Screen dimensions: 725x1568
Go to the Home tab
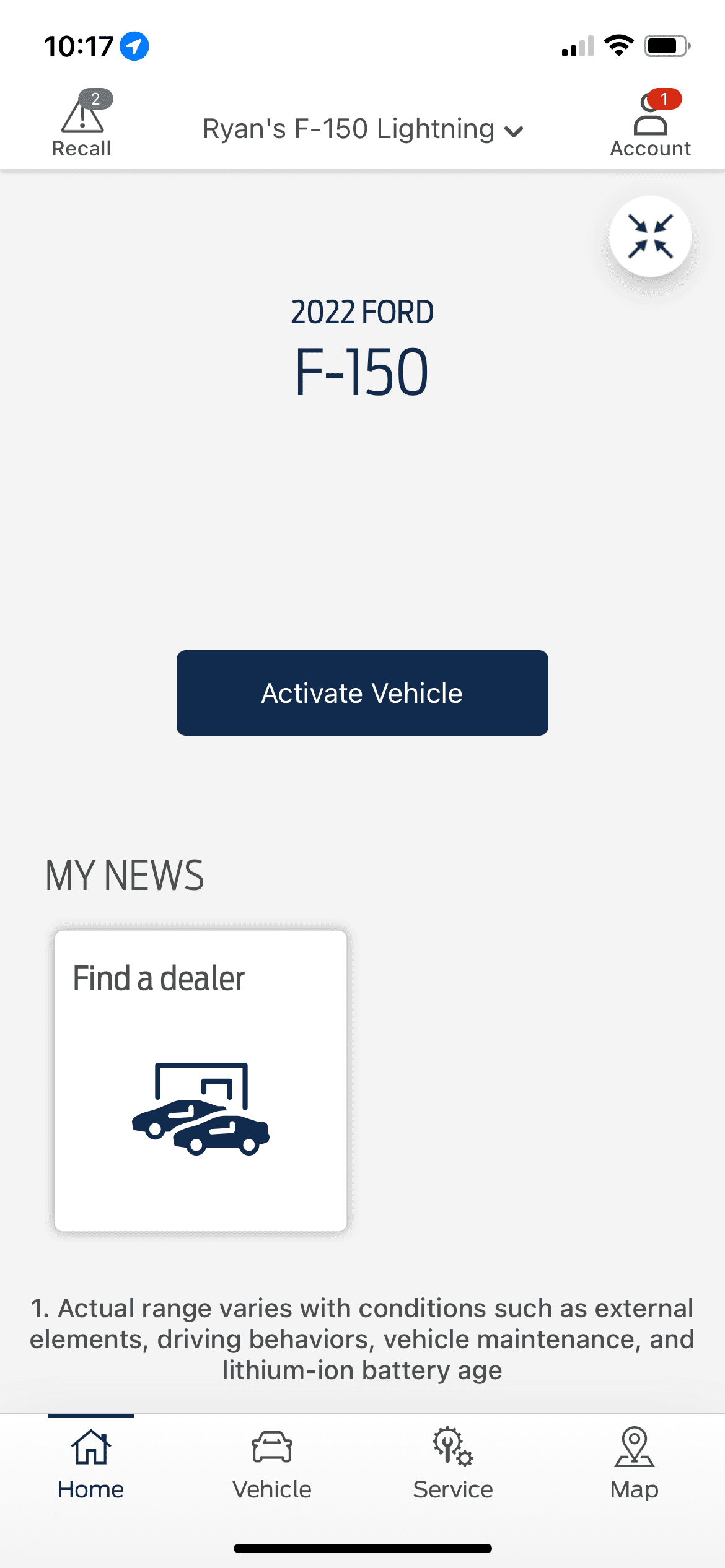click(x=91, y=1464)
